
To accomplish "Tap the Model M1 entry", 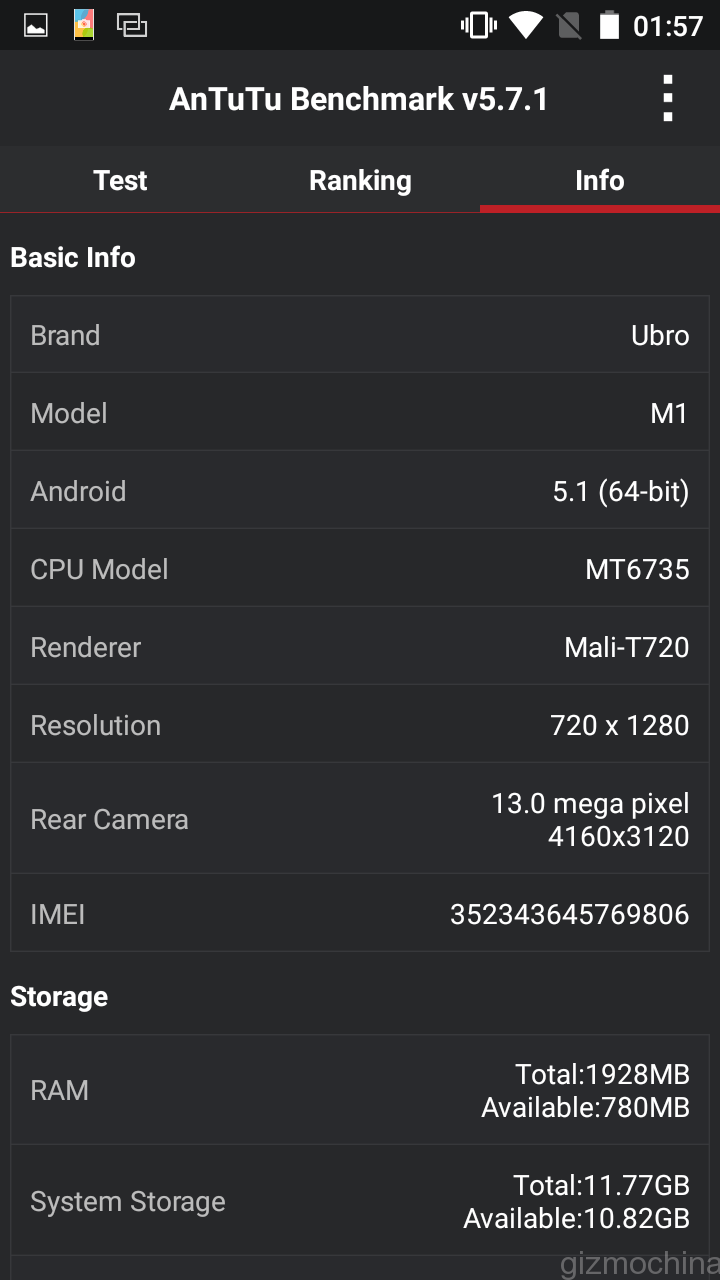I will click(360, 412).
